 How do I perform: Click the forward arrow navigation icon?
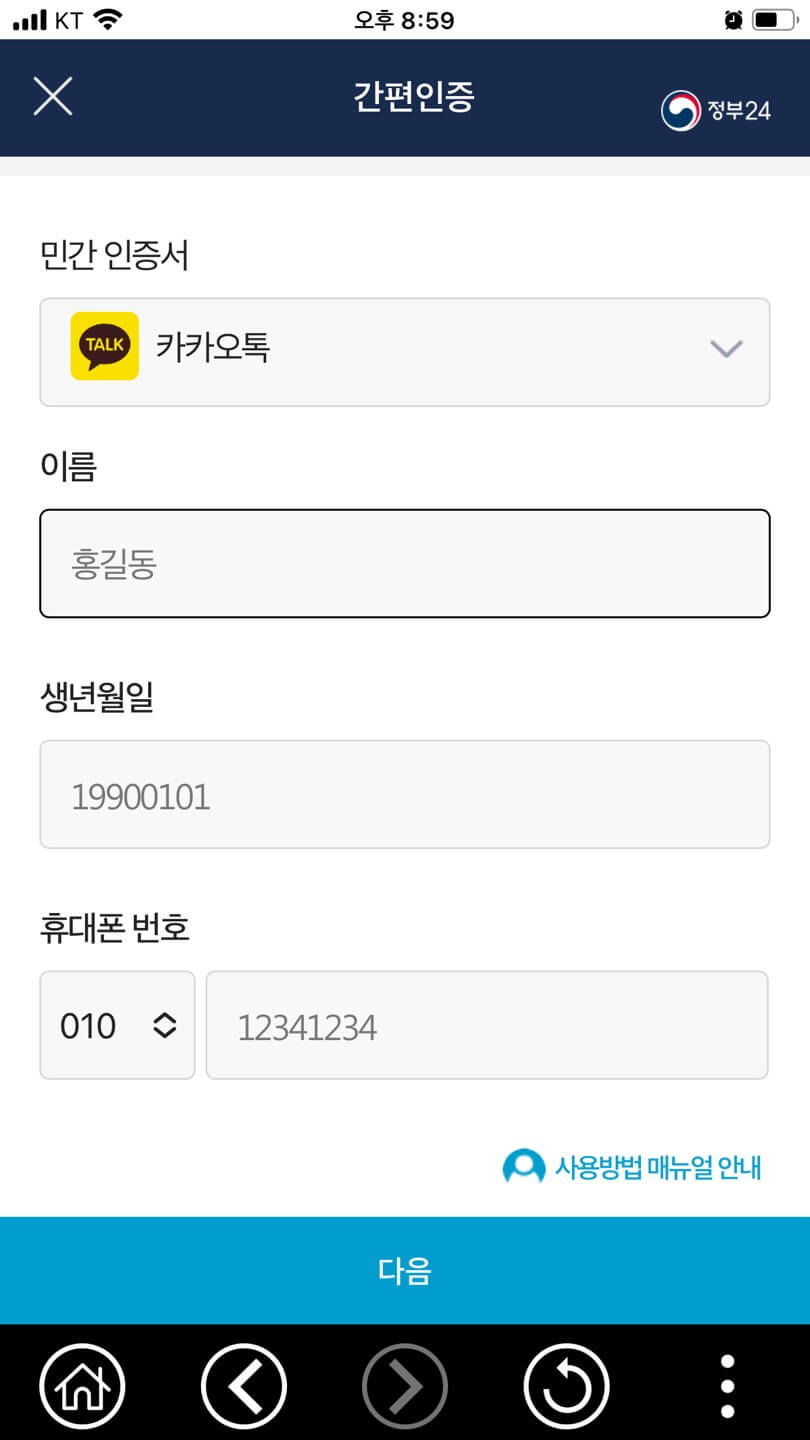coord(404,1386)
